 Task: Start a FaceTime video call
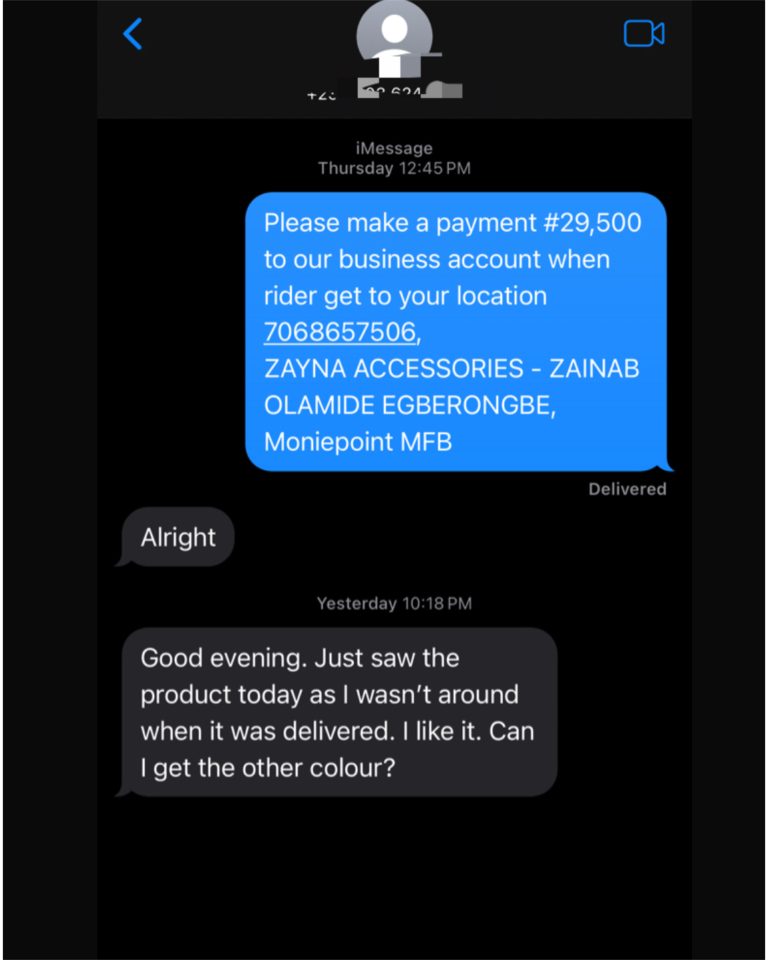pyautogui.click(x=644, y=34)
